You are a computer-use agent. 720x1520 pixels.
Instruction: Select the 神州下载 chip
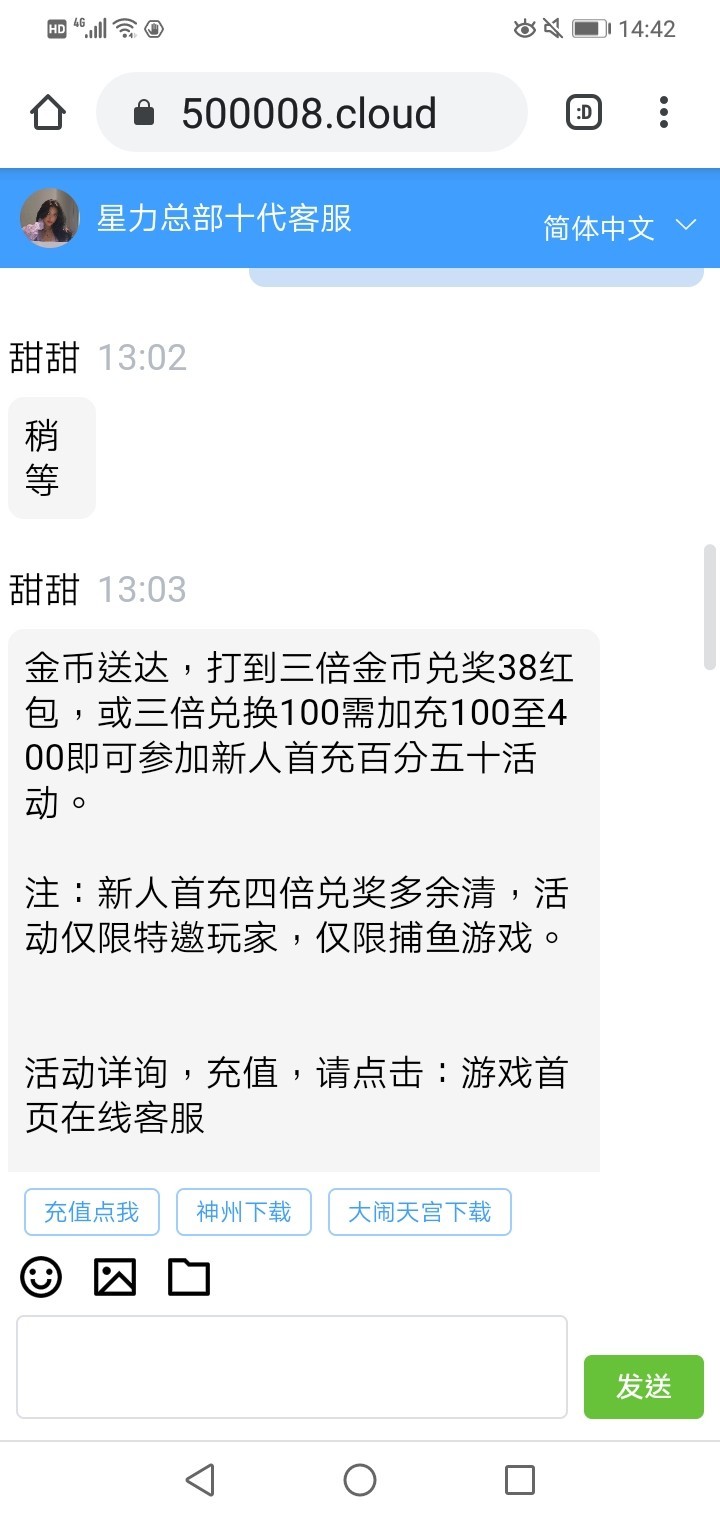(x=244, y=1212)
